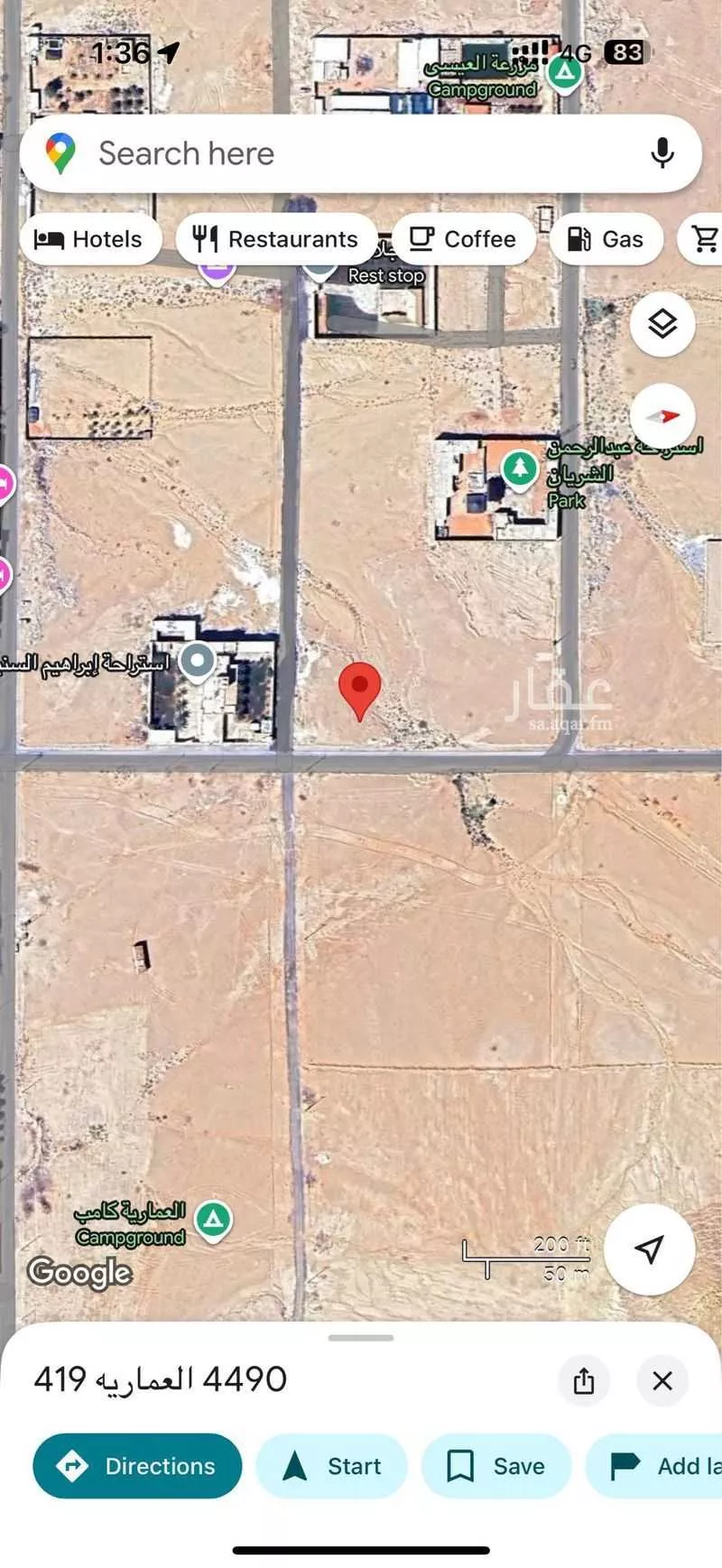Close the place info panel
The width and height of the screenshot is (722, 1568).
click(x=662, y=1379)
